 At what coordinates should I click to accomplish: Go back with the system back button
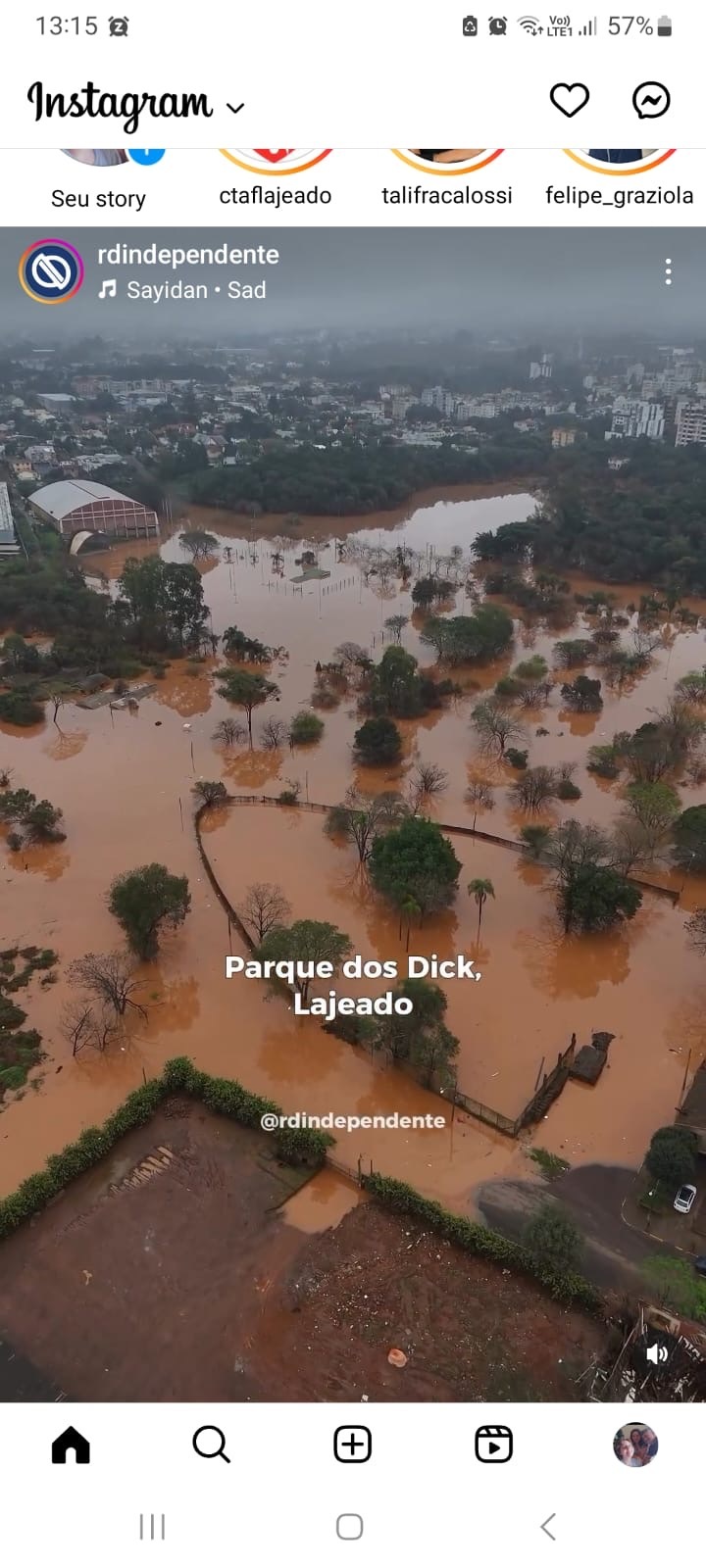548,1526
